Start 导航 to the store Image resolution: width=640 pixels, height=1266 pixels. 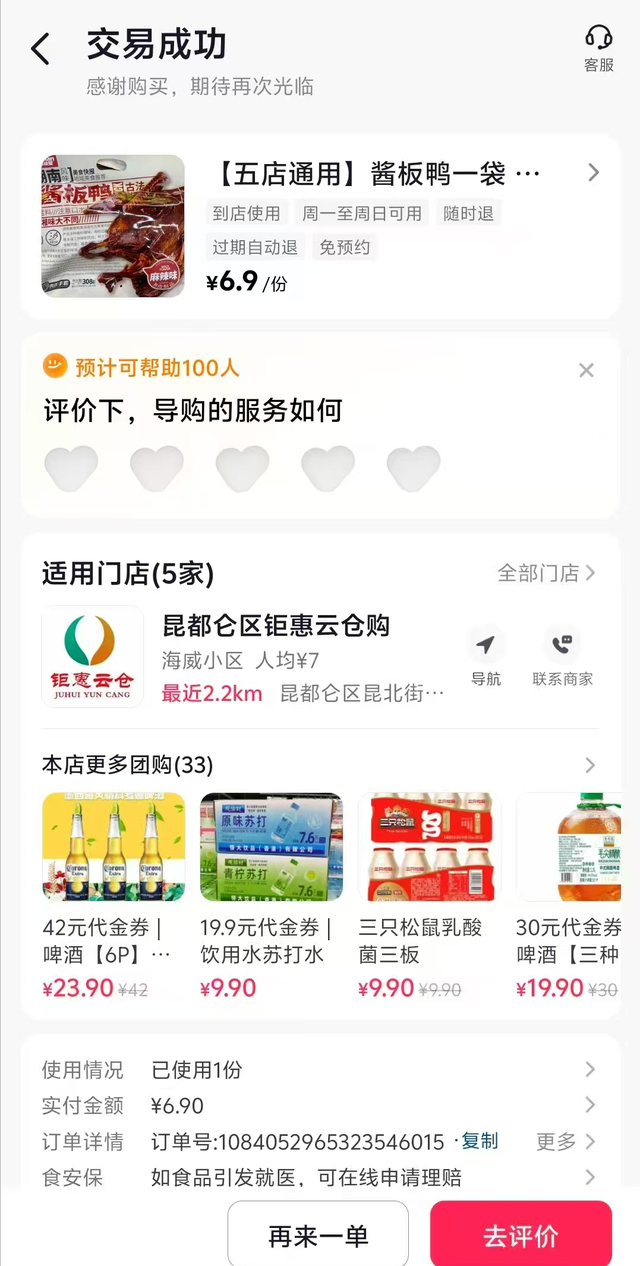click(485, 657)
